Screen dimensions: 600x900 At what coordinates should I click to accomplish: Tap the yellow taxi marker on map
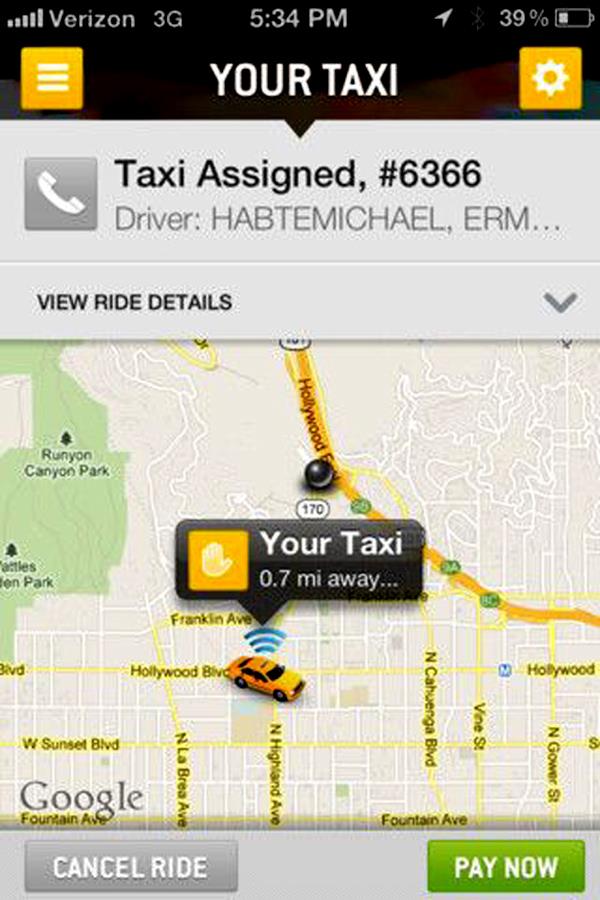click(266, 678)
